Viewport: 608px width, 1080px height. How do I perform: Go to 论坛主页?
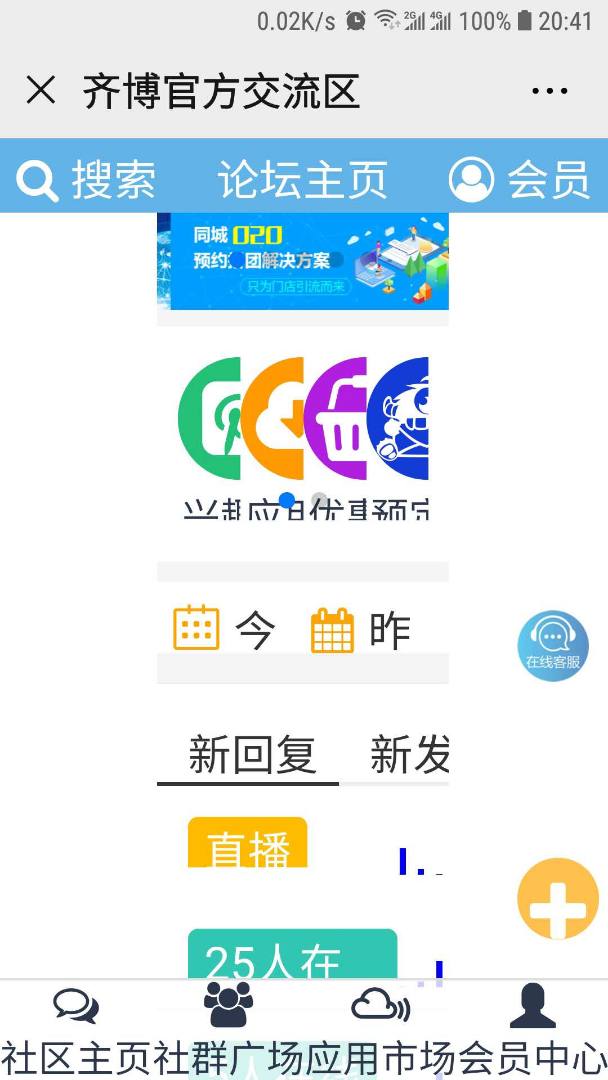302,181
